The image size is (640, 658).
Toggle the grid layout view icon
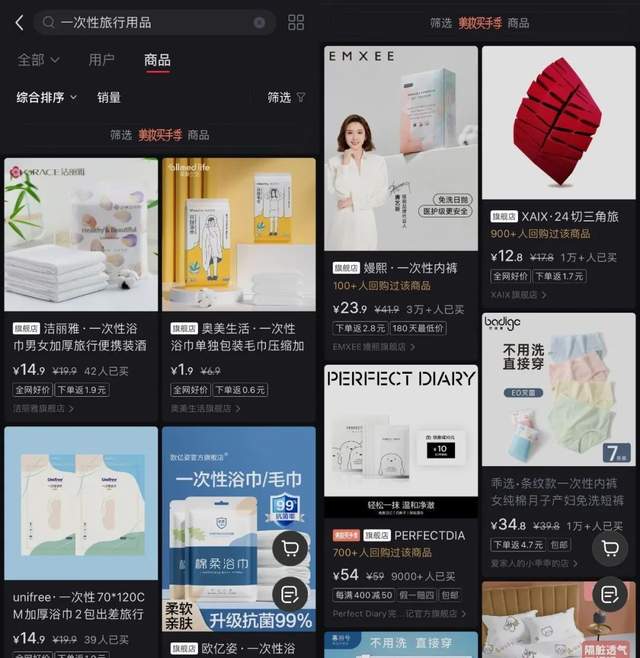296,22
